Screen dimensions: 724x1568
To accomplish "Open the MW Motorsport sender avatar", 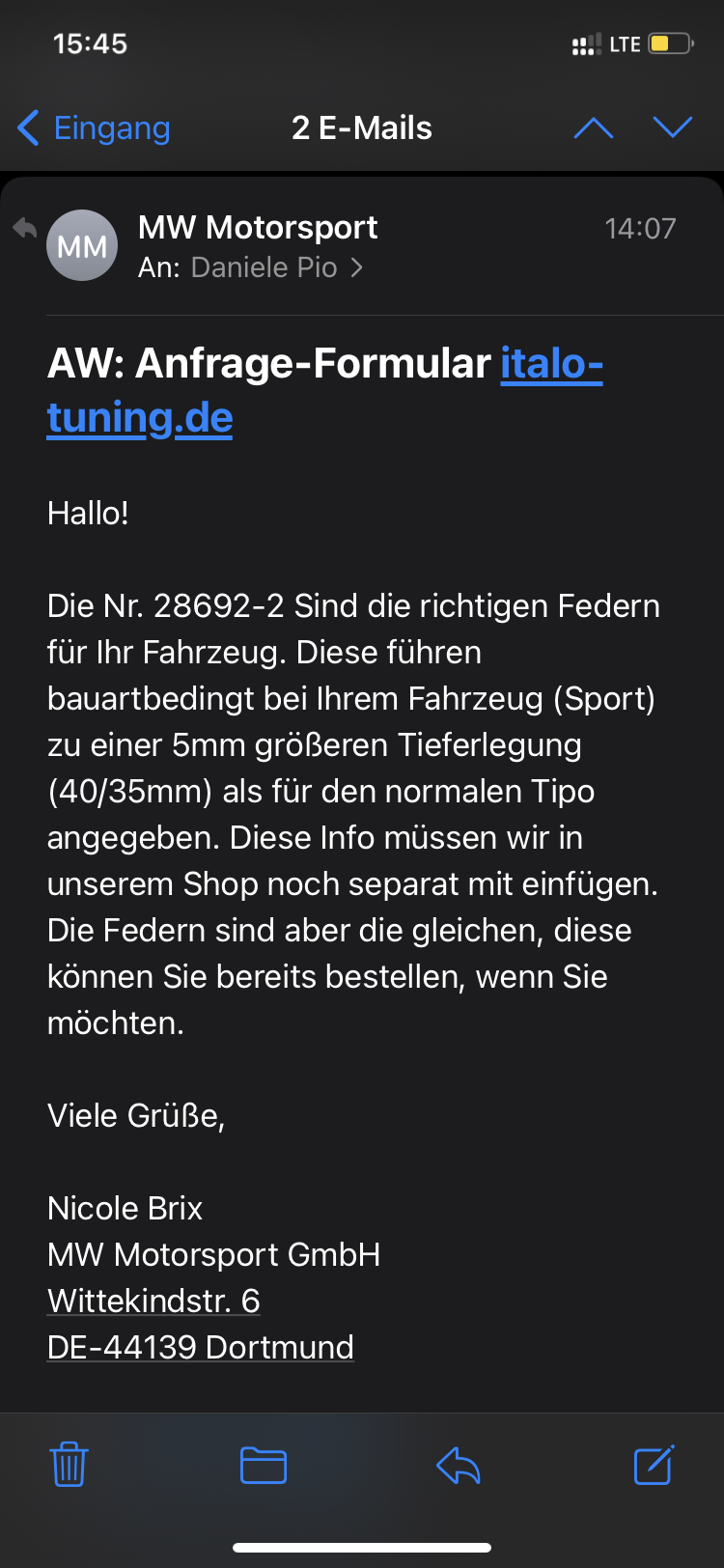I will point(82,246).
